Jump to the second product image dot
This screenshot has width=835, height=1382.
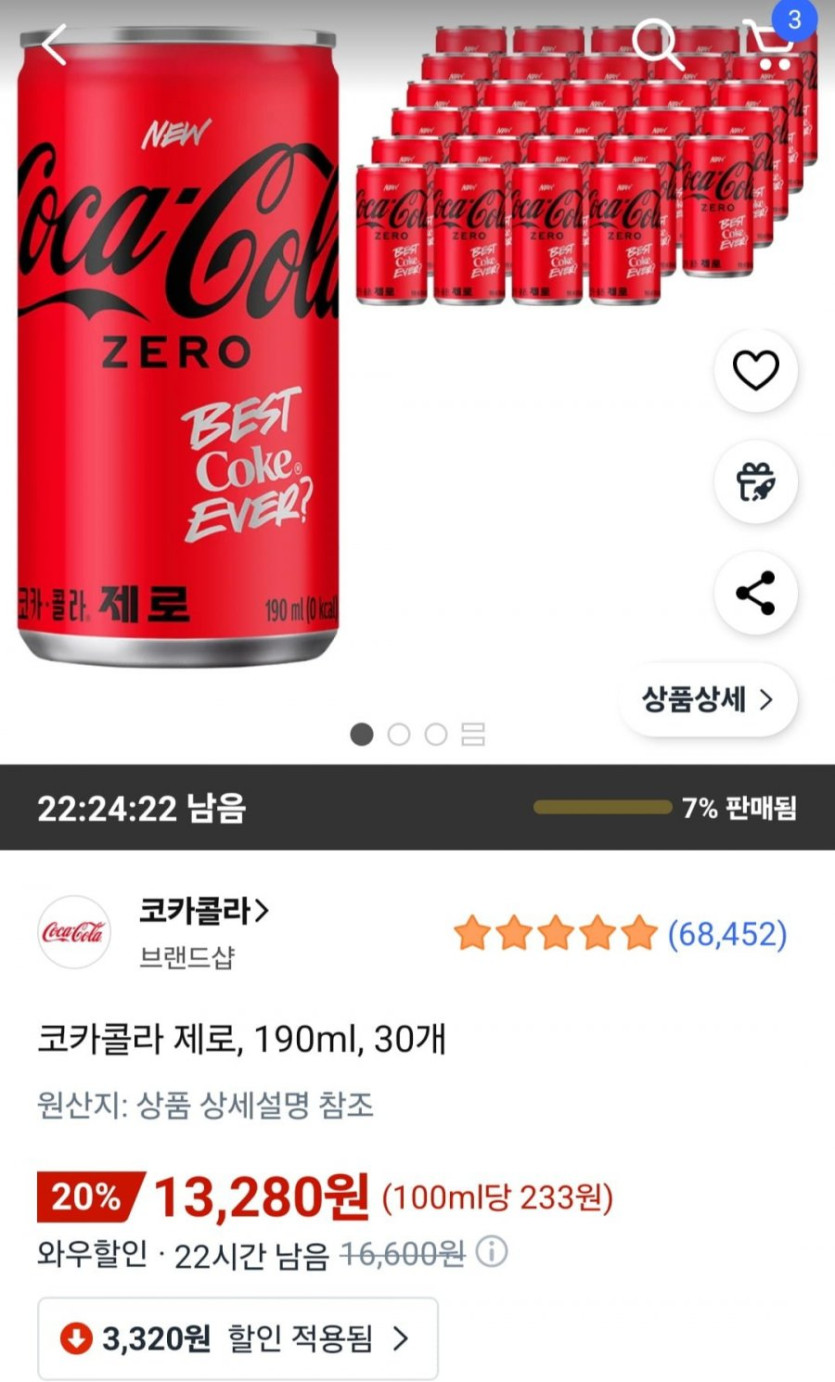(x=398, y=735)
